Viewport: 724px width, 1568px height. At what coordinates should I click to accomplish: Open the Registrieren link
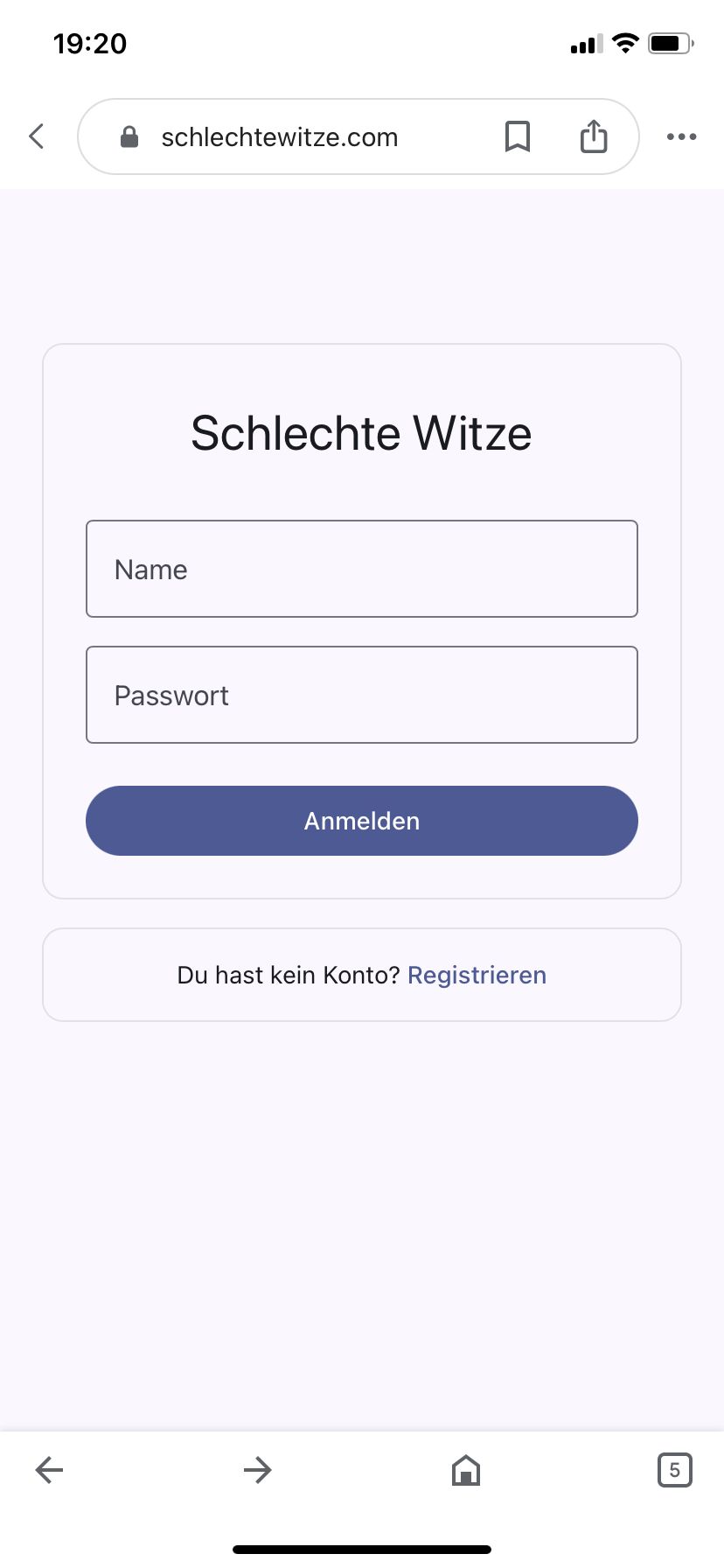pyautogui.click(x=477, y=975)
